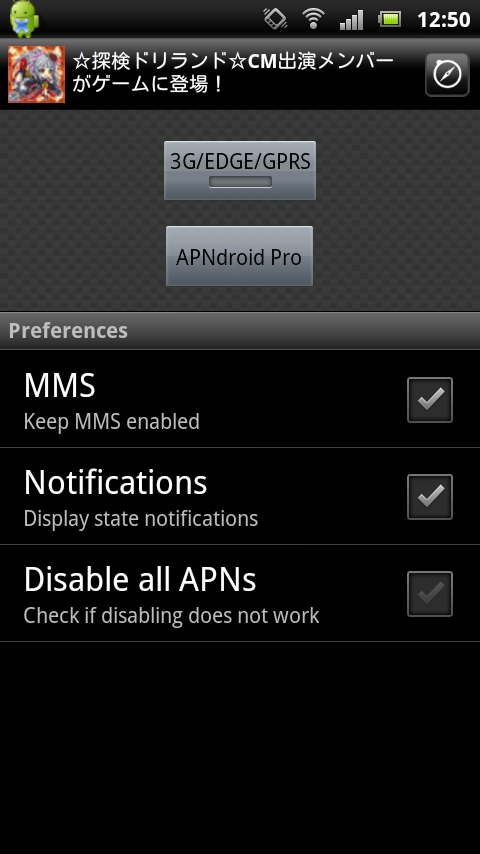This screenshot has height=854, width=480.
Task: Toggle the 3G/EDGE/GPRS button
Action: (x=240, y=170)
